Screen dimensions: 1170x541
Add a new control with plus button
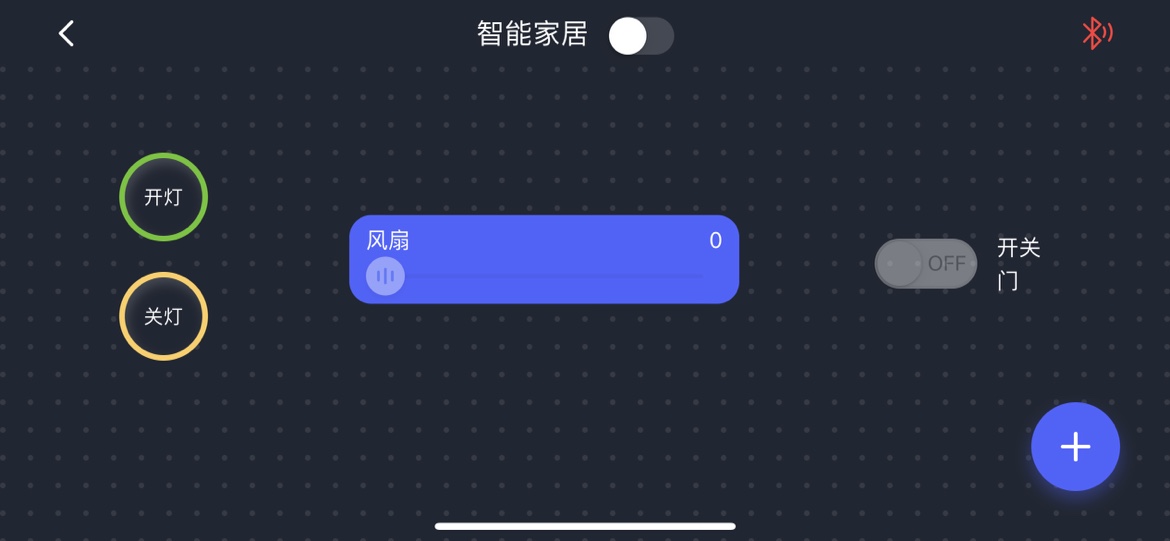point(1075,446)
